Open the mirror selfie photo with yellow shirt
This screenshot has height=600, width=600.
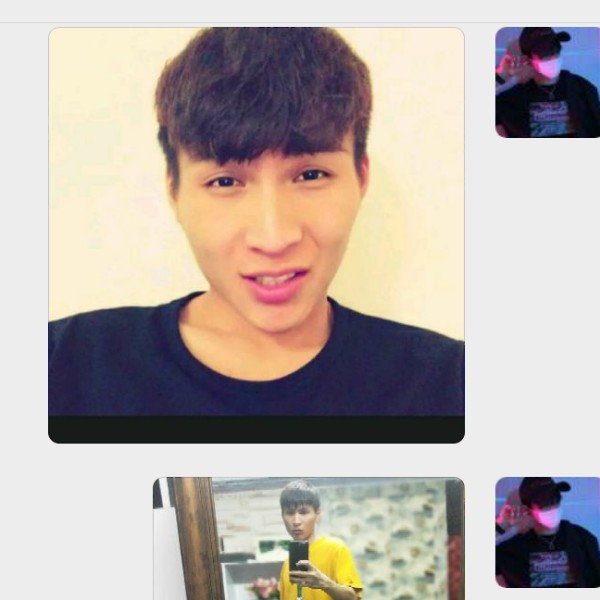[308, 540]
